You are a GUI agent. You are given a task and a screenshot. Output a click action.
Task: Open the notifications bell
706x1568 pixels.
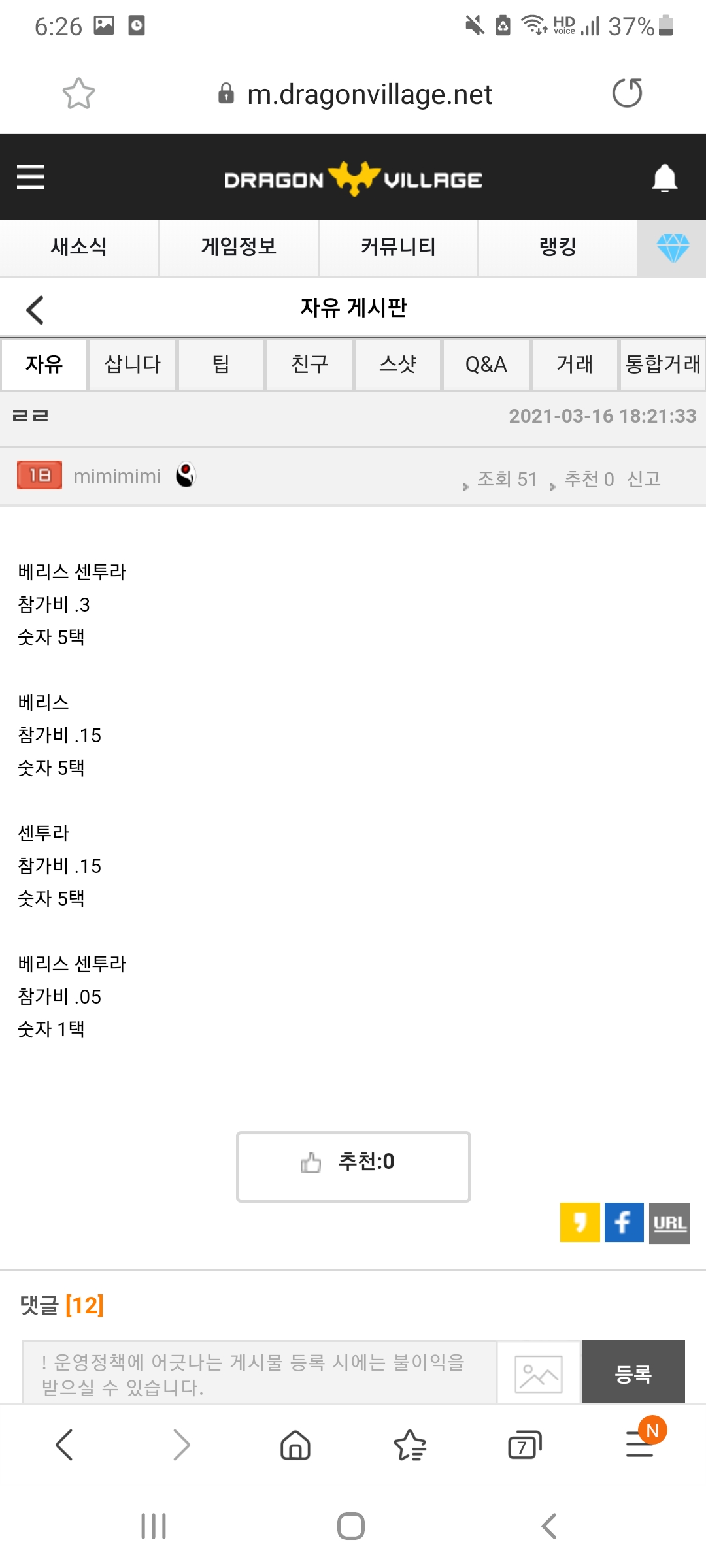pyautogui.click(x=664, y=178)
